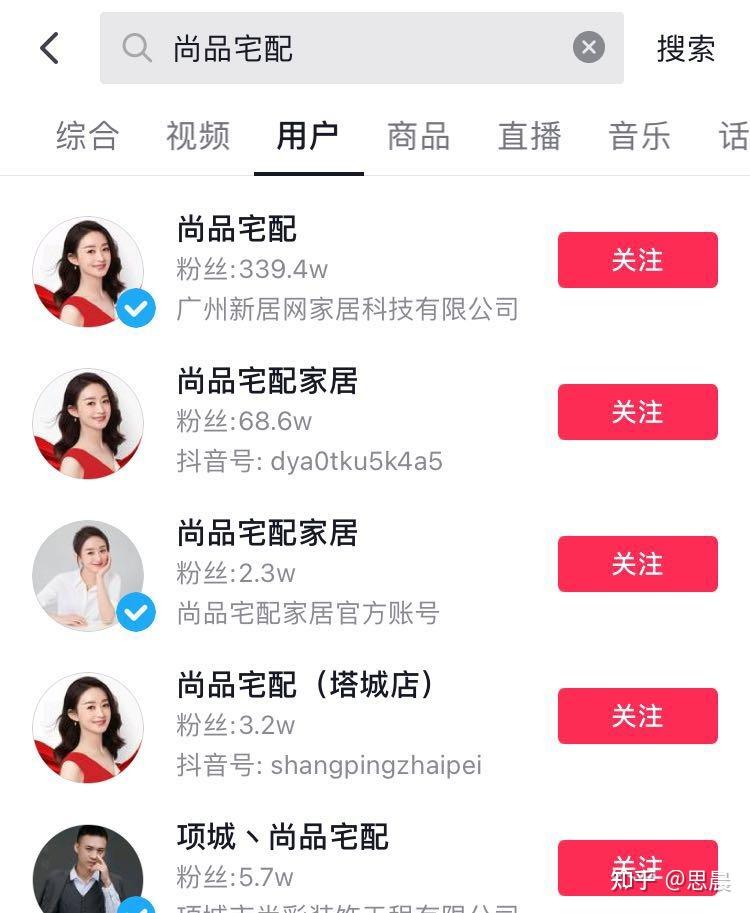Switch to the 商品 tab
750x913 pixels.
pos(418,136)
